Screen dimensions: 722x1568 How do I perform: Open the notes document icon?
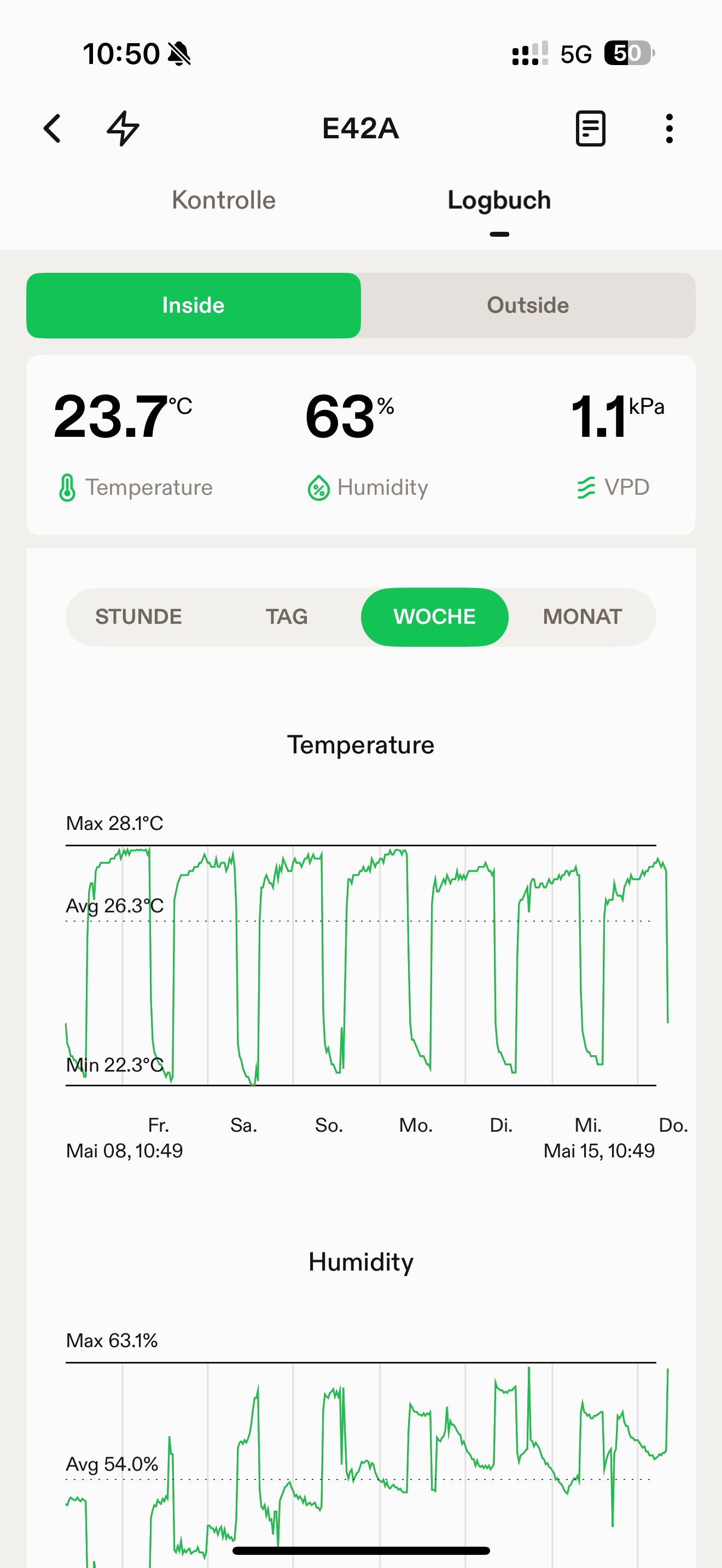(x=590, y=128)
